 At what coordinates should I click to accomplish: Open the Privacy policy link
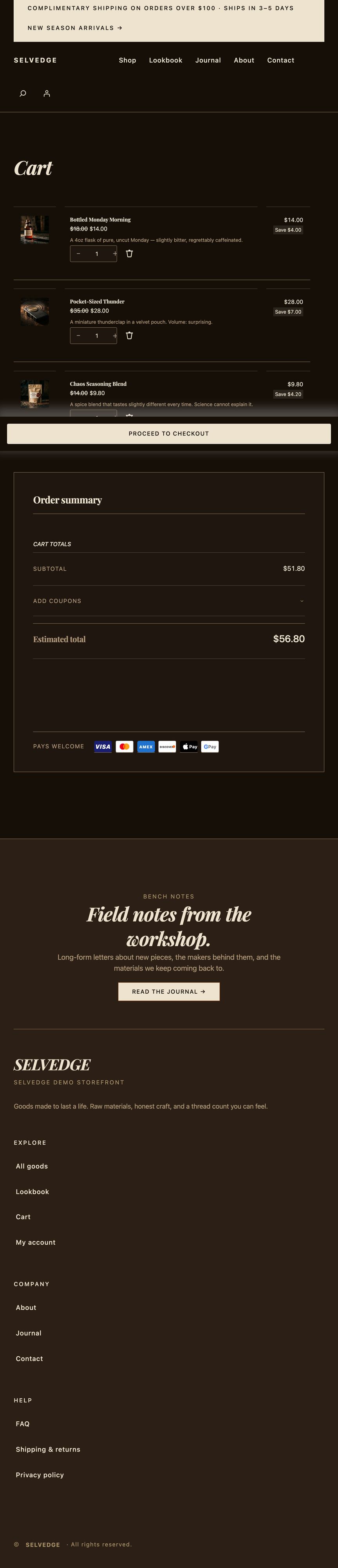(x=40, y=1475)
